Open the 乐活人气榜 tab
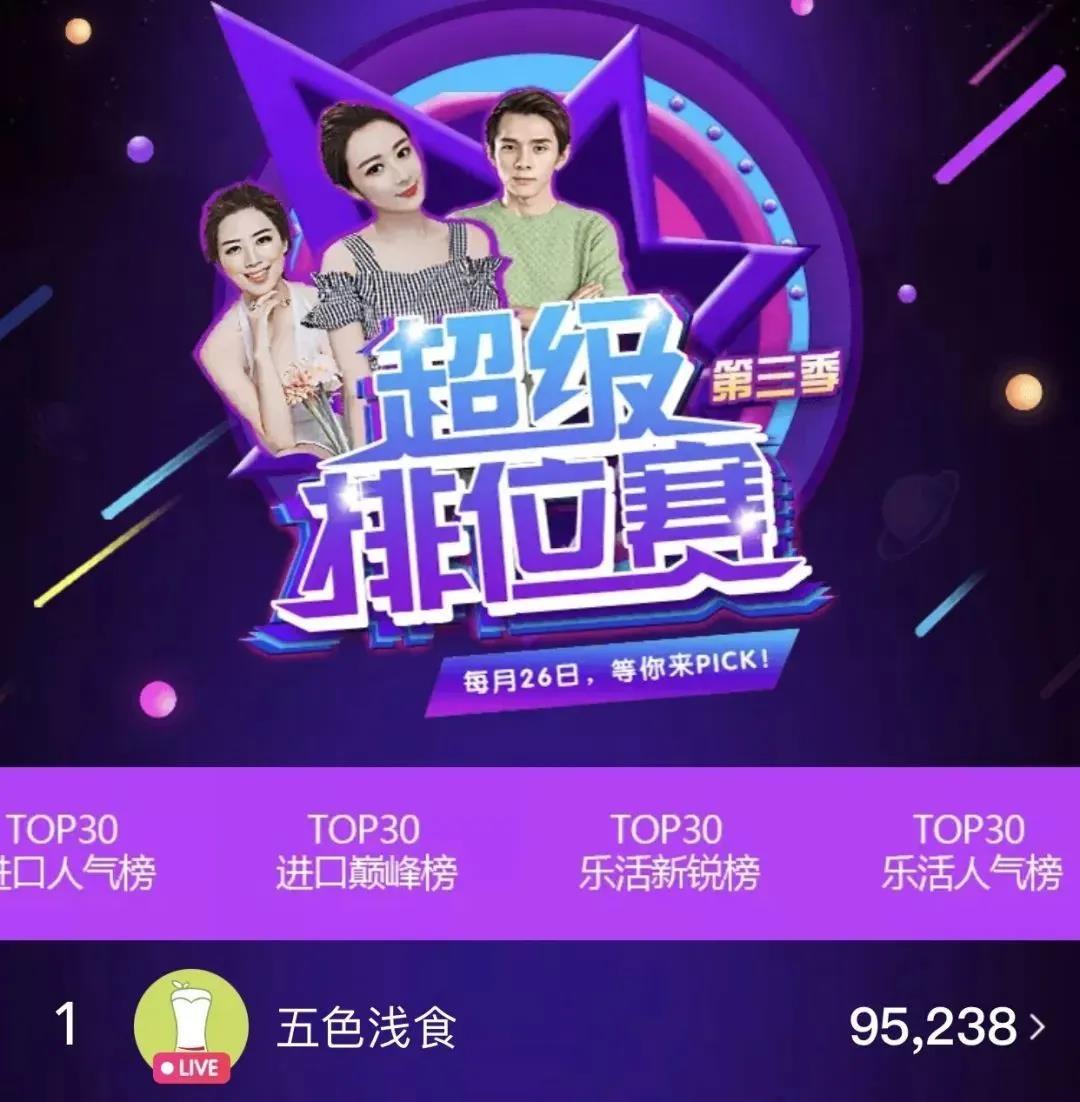Image resolution: width=1080 pixels, height=1102 pixels. coord(970,852)
